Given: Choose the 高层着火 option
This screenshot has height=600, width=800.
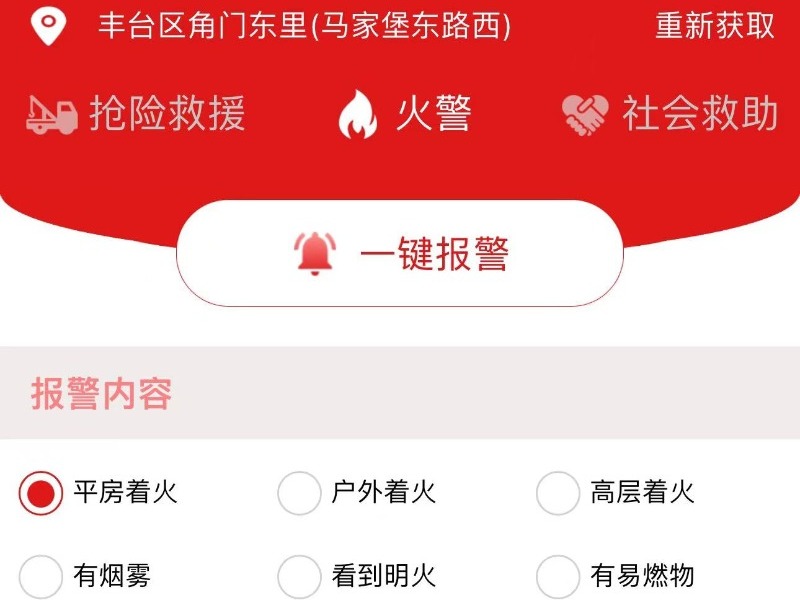Looking at the screenshot, I should tap(558, 493).
